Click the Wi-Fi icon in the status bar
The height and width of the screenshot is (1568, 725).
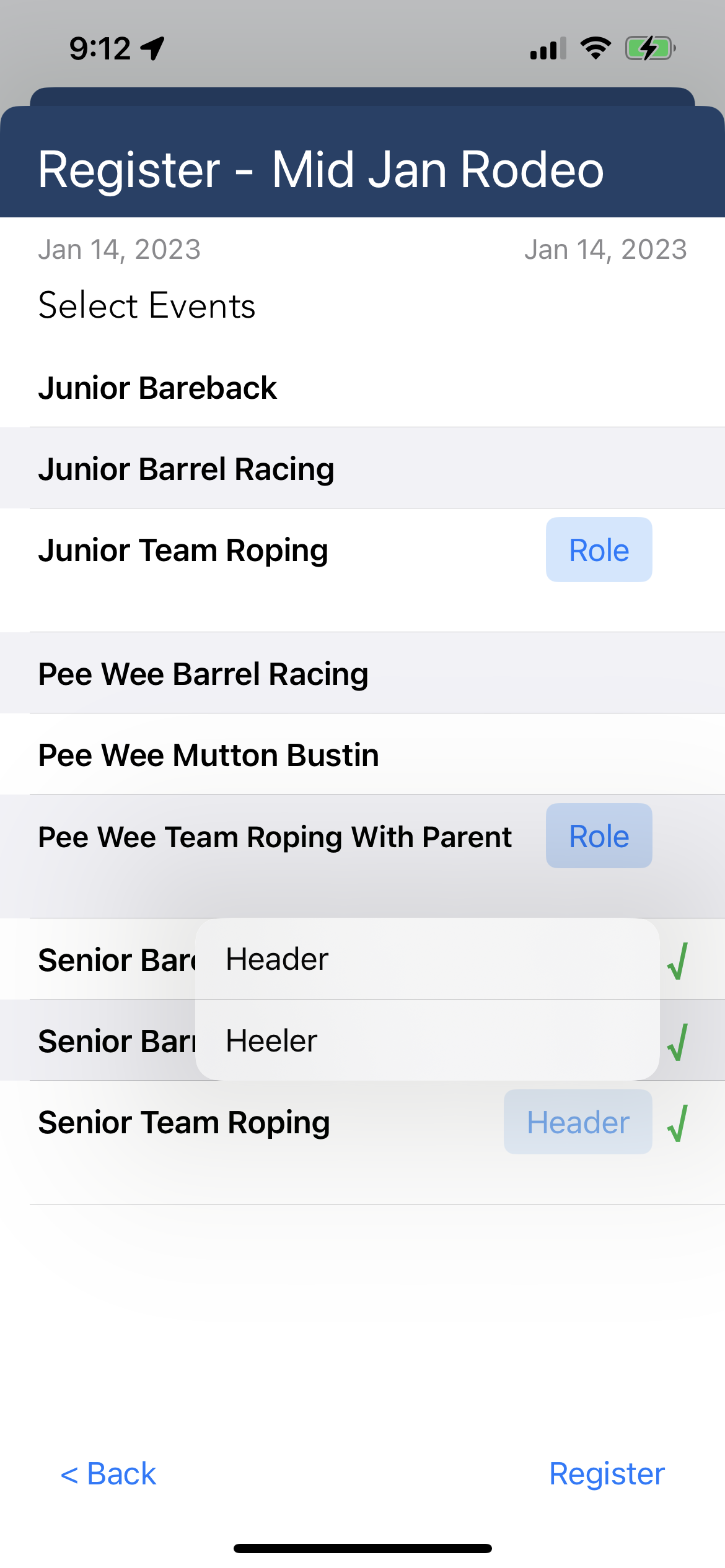(x=596, y=47)
